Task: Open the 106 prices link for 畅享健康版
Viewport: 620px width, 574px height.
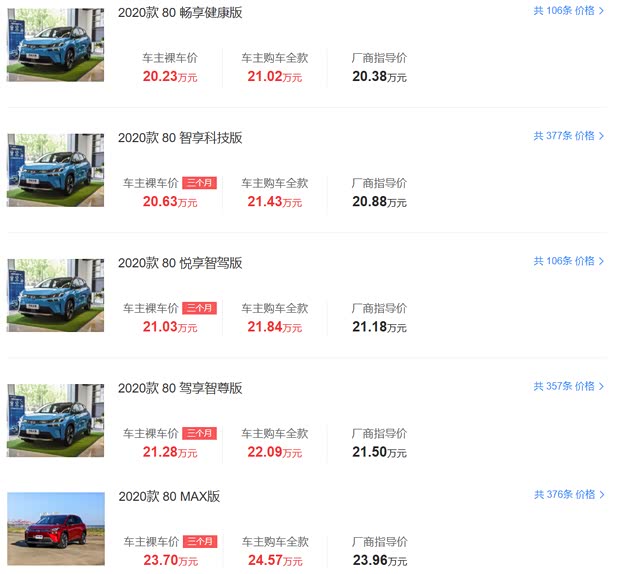Action: coord(568,11)
